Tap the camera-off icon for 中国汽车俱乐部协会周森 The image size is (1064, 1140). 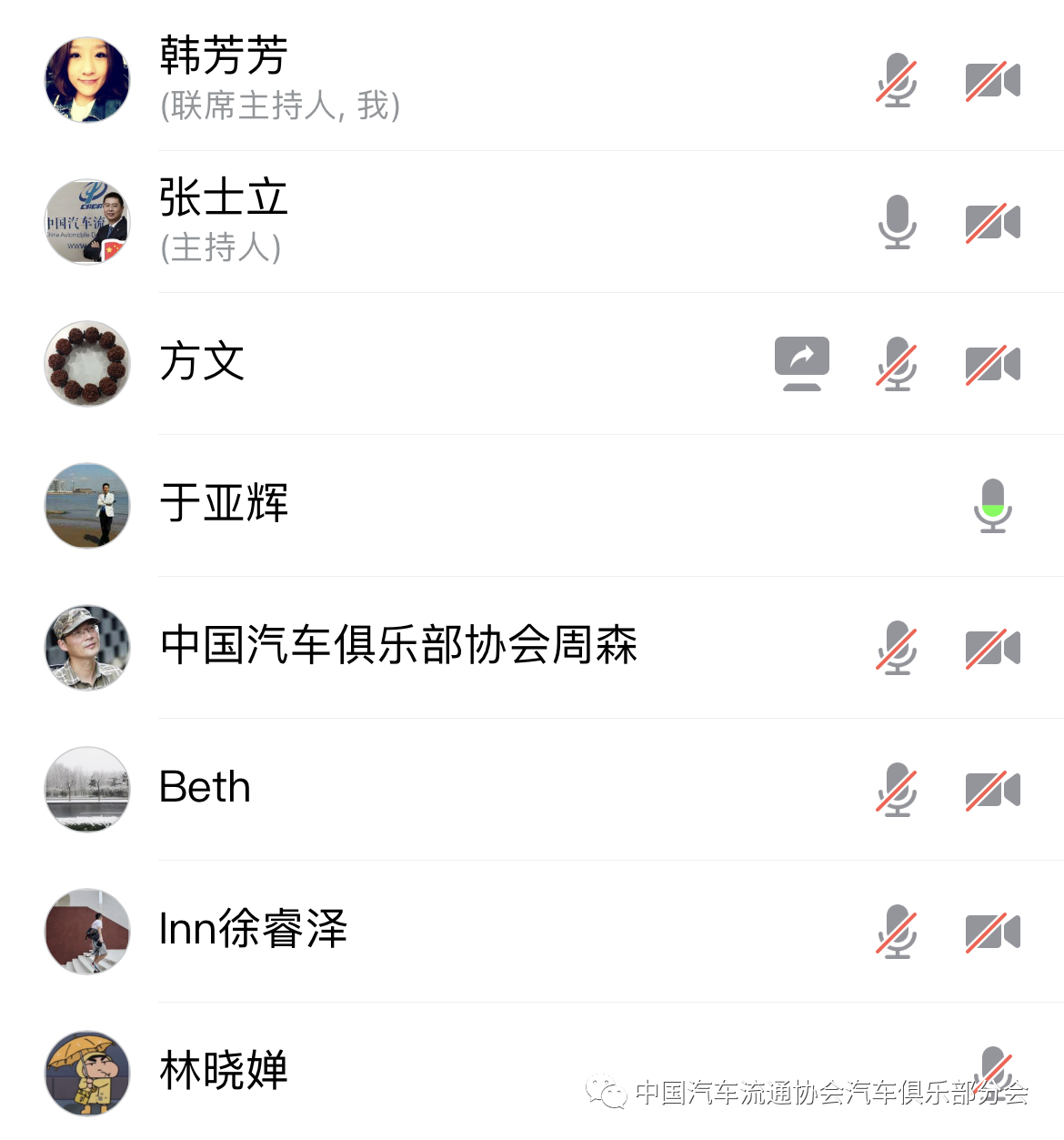(x=992, y=648)
